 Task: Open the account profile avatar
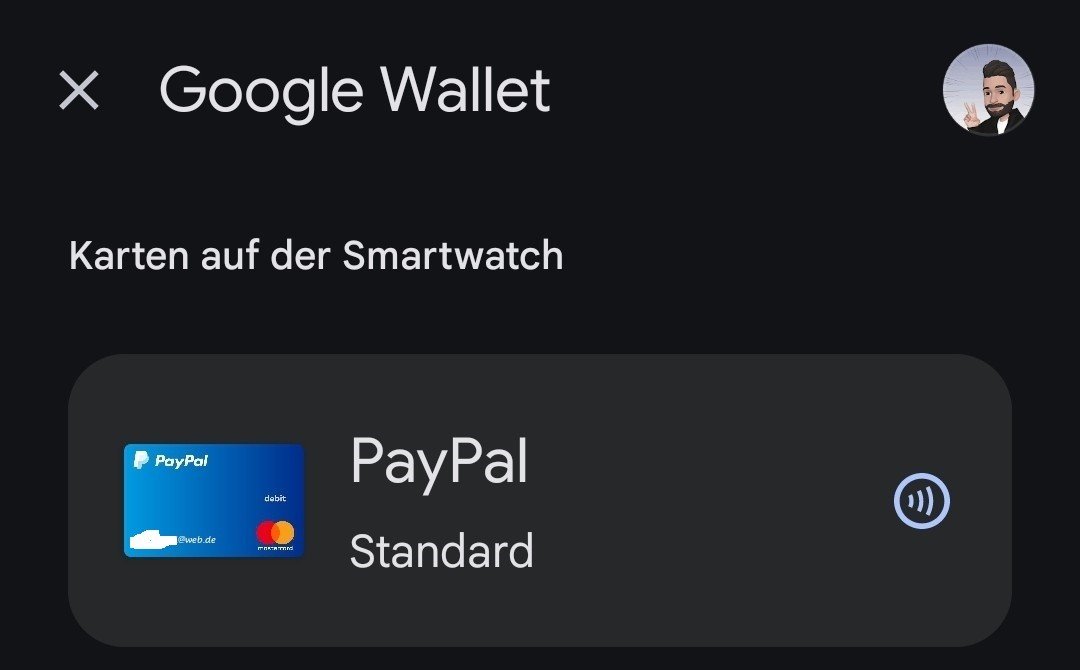tap(988, 90)
